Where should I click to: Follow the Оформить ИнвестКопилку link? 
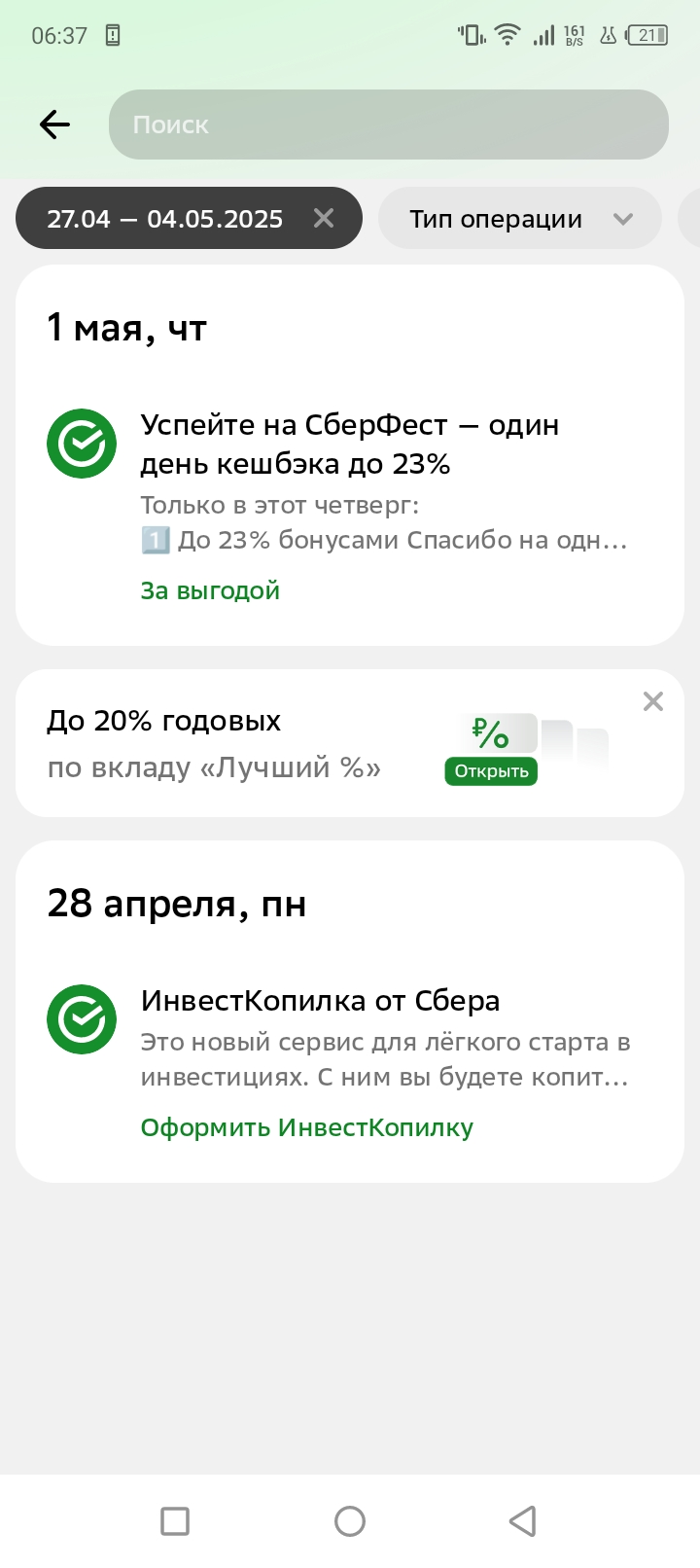click(x=307, y=1127)
